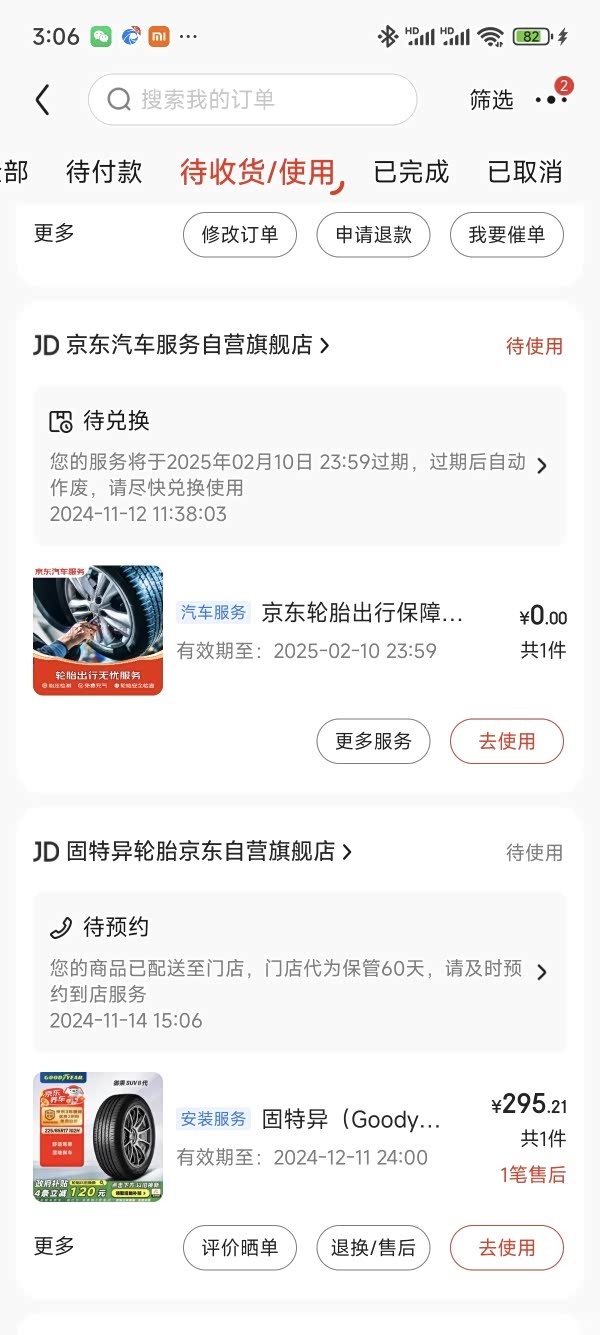Viewport: 600px width, 1335px height.
Task: Switch to the 待付款 tab
Action: 104,172
